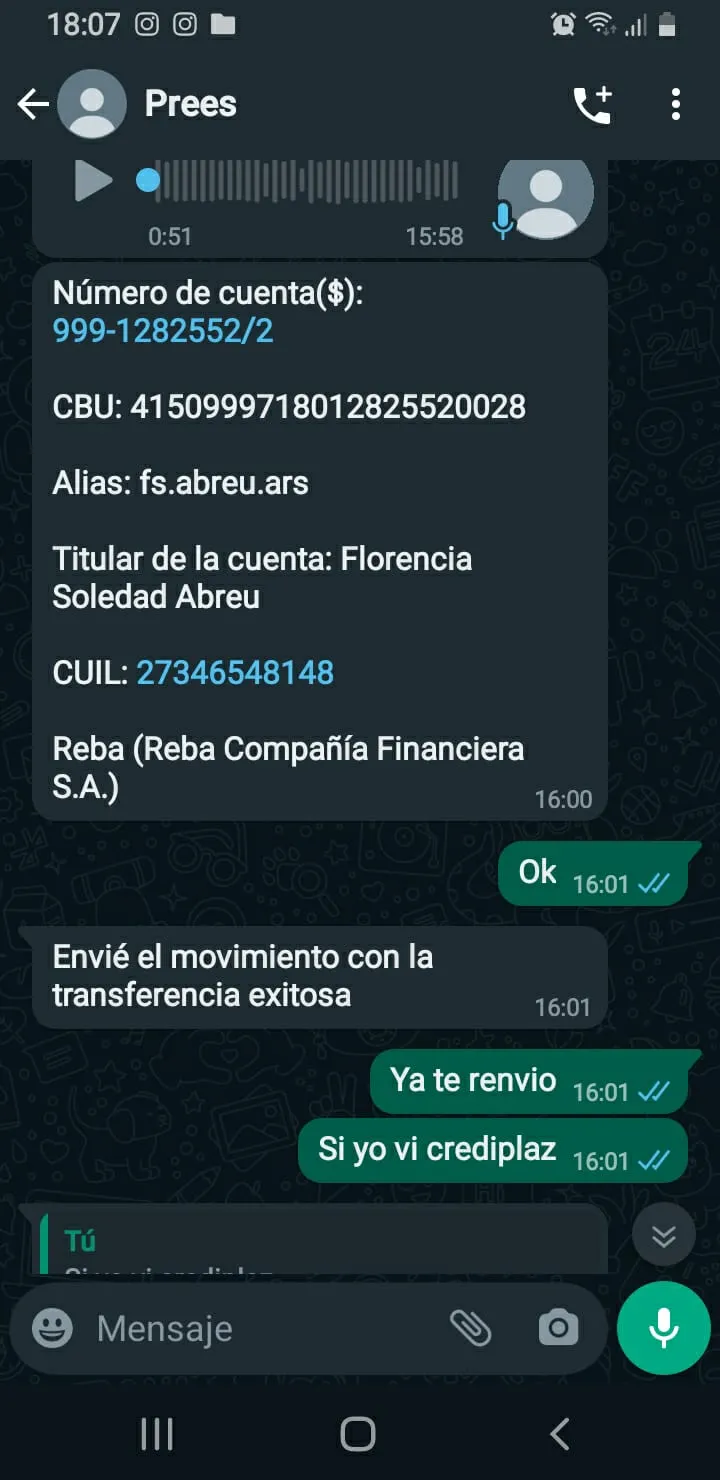The width and height of the screenshot is (720, 1480).
Task: Record a voice message with the microphone
Action: click(663, 1328)
